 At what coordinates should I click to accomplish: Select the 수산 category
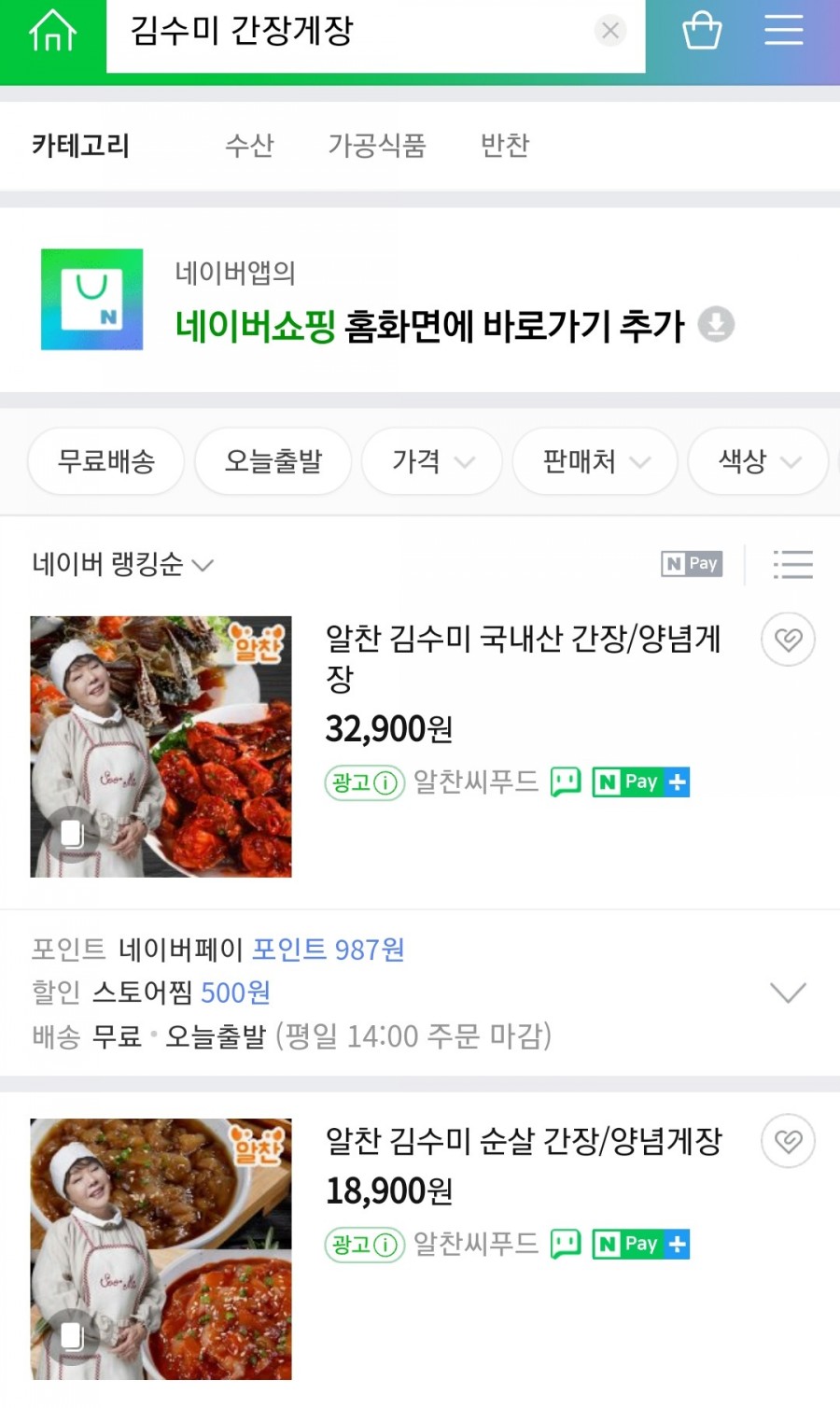(x=249, y=146)
